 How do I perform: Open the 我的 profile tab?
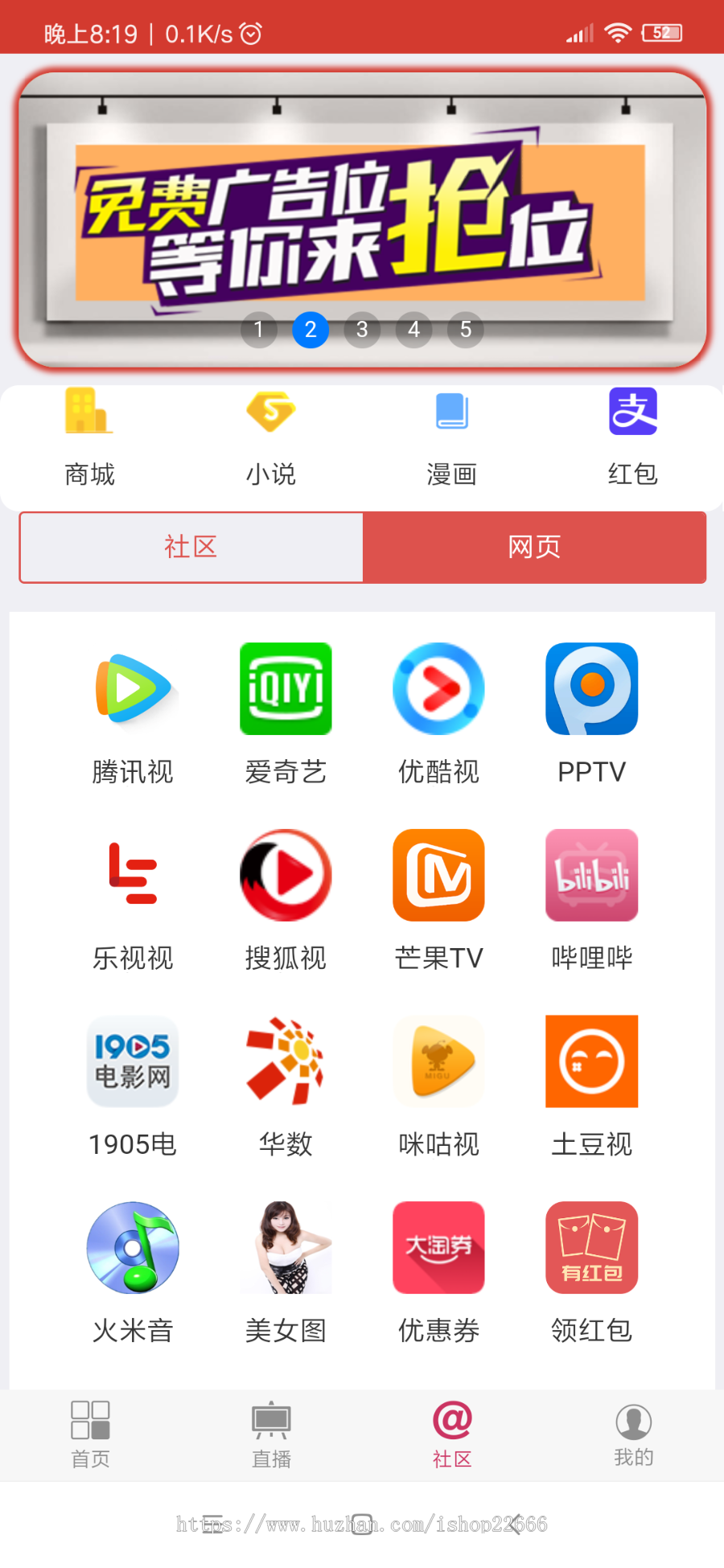[633, 1435]
